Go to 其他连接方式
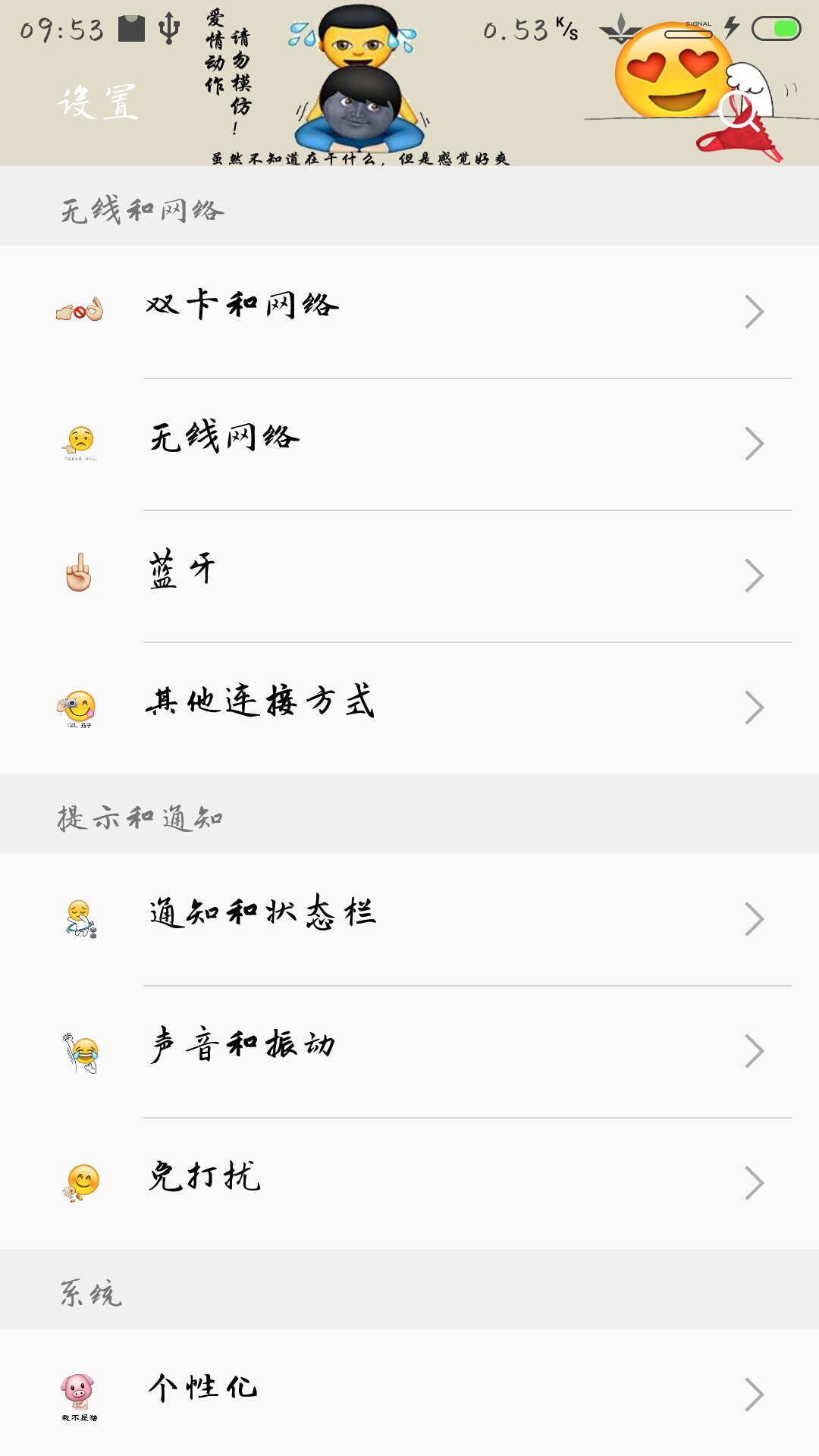This screenshot has height=1456, width=819. [409, 708]
